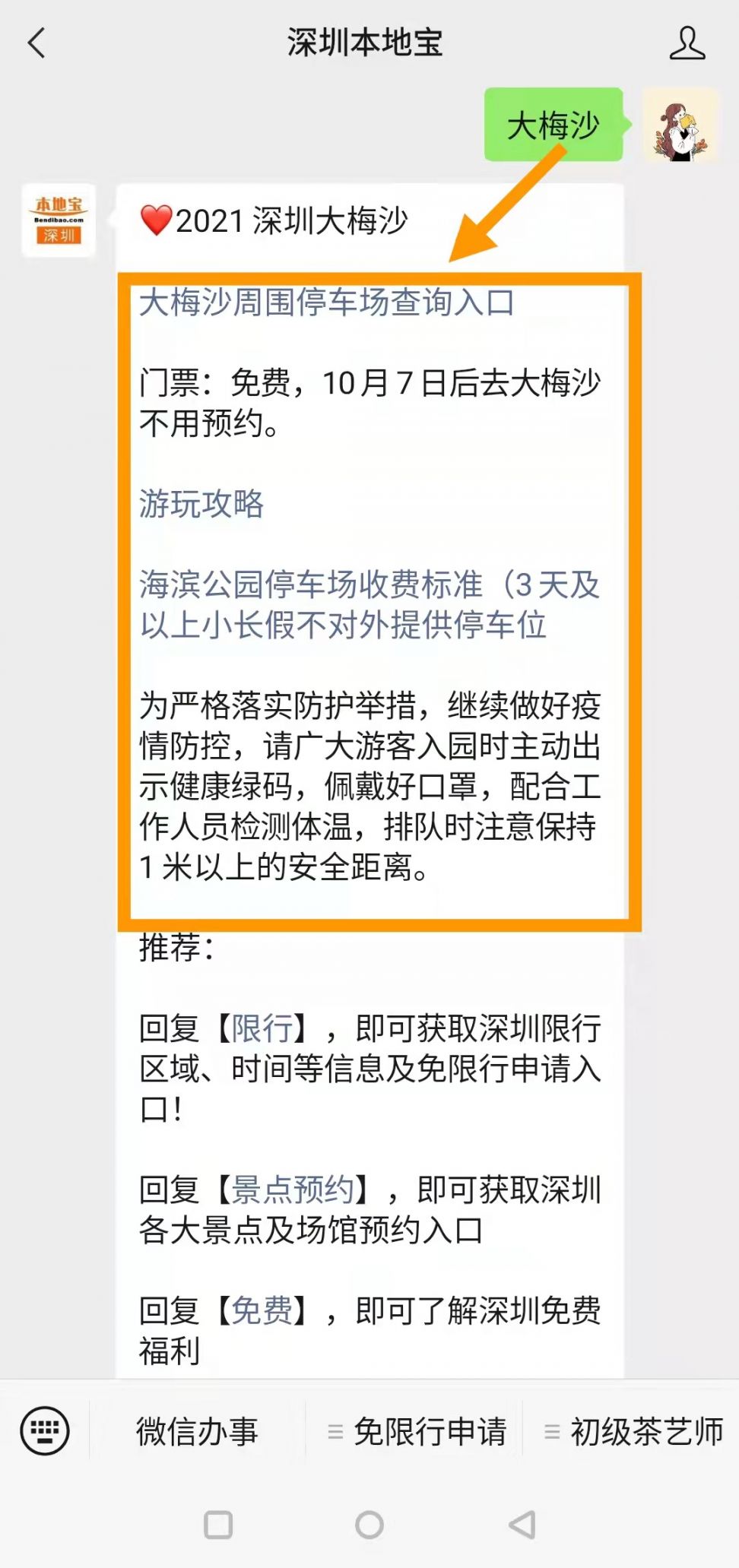
Task: Tap the 限行 keyword link
Action: click(262, 1029)
